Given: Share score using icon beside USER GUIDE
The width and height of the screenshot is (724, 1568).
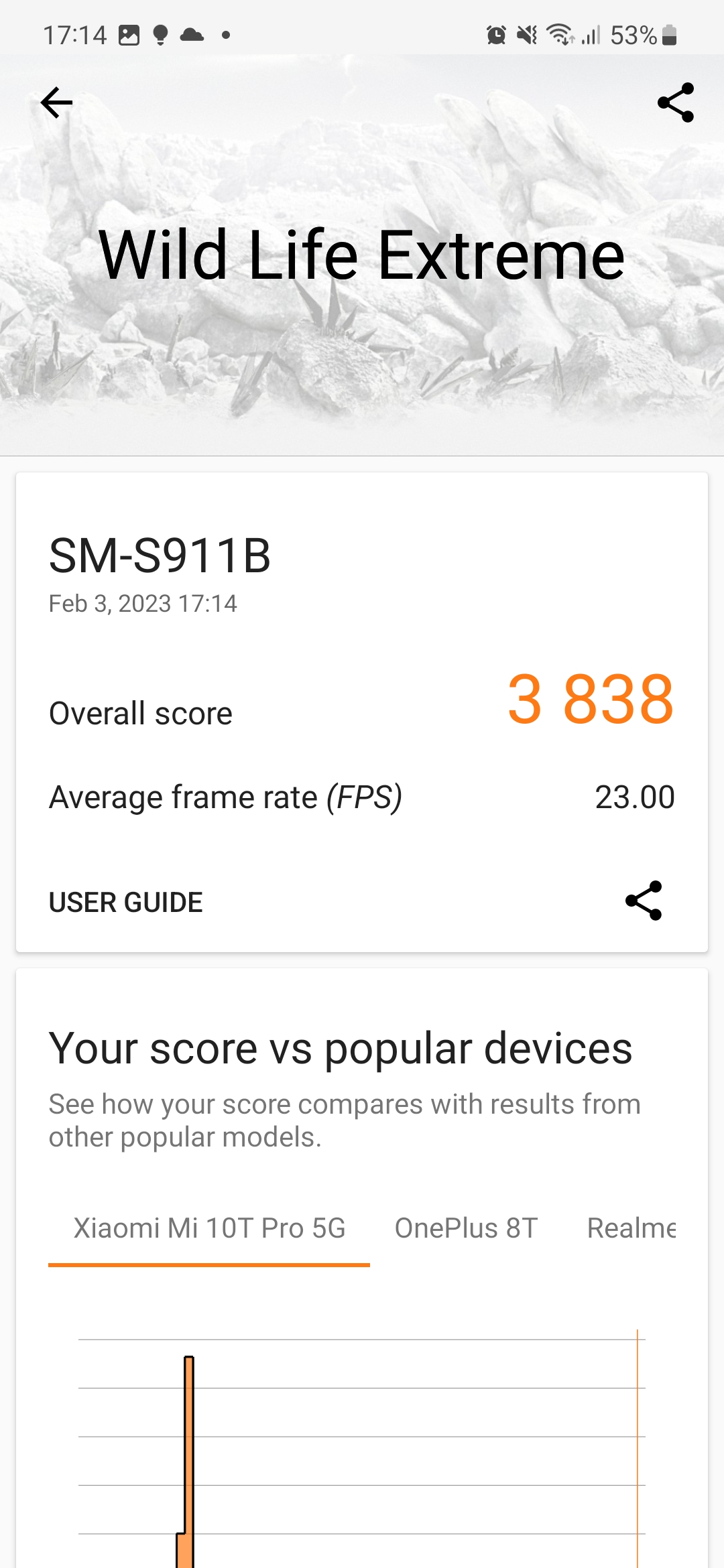Looking at the screenshot, I should tap(644, 901).
